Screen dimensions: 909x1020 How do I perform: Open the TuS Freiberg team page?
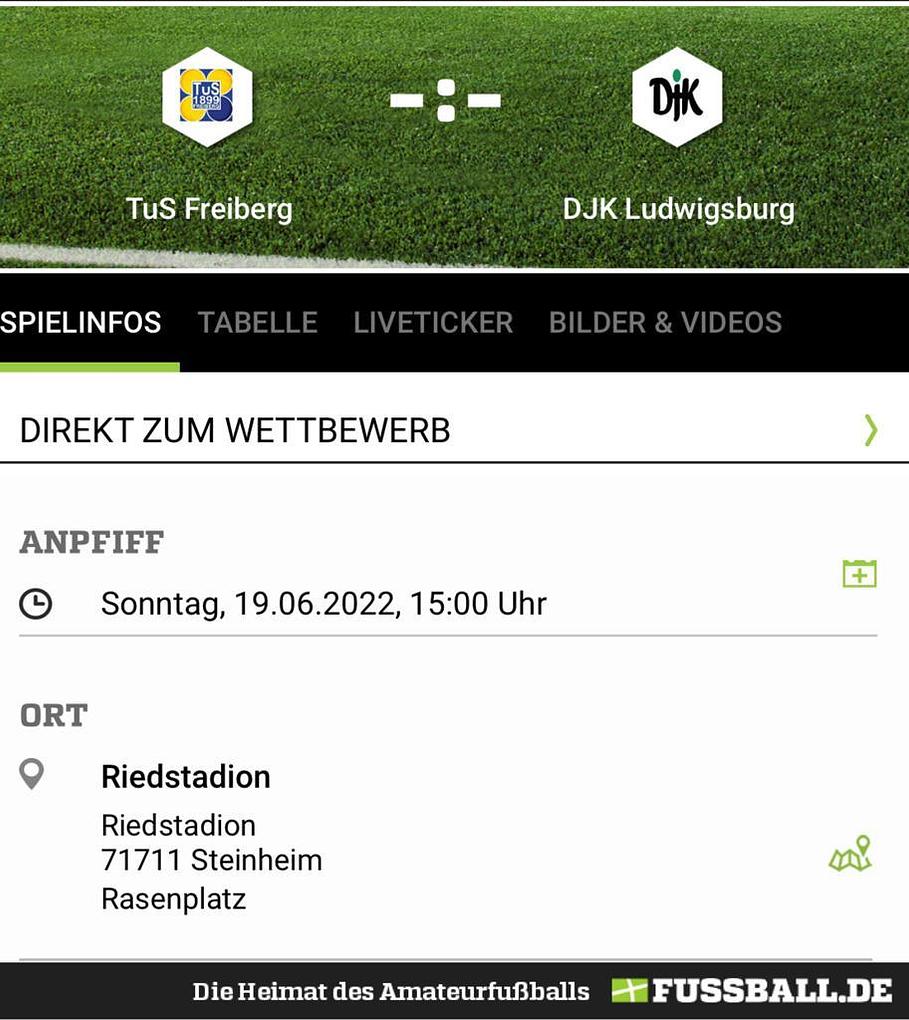click(x=208, y=98)
